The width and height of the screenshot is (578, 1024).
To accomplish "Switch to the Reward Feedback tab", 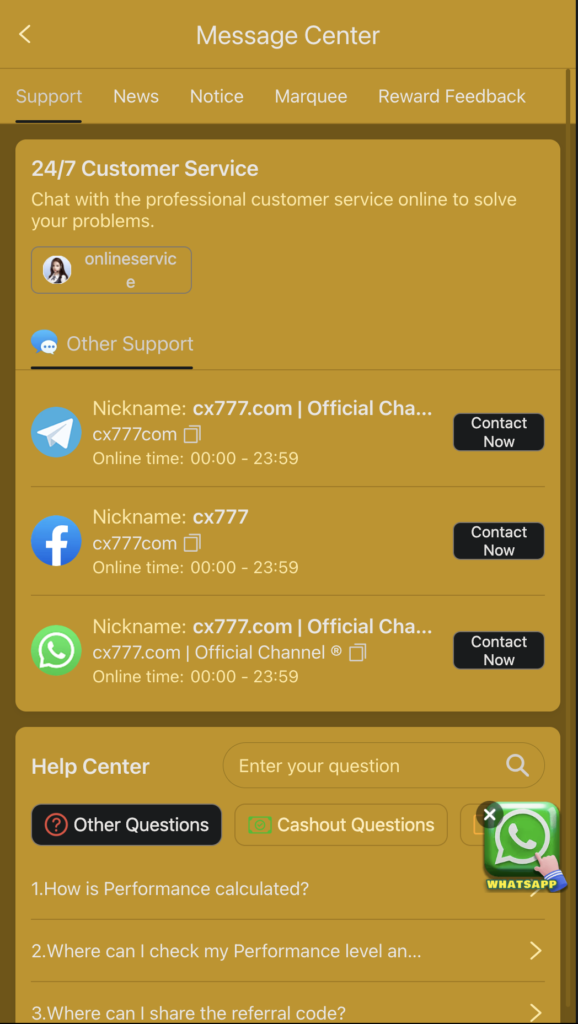I will pos(452,97).
